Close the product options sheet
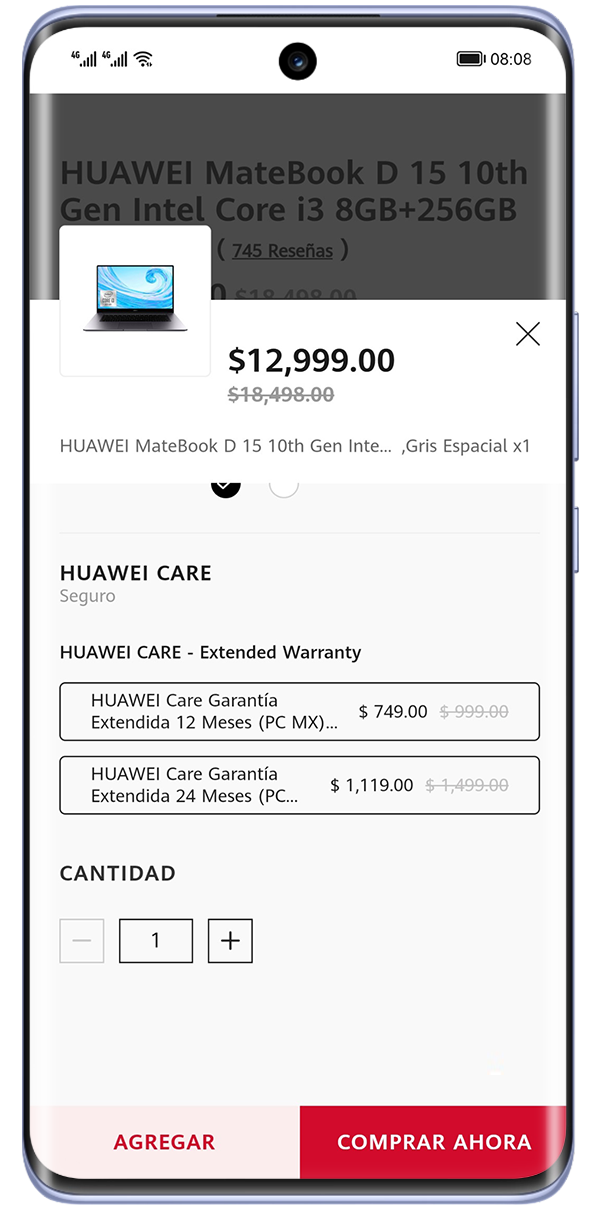 [527, 334]
